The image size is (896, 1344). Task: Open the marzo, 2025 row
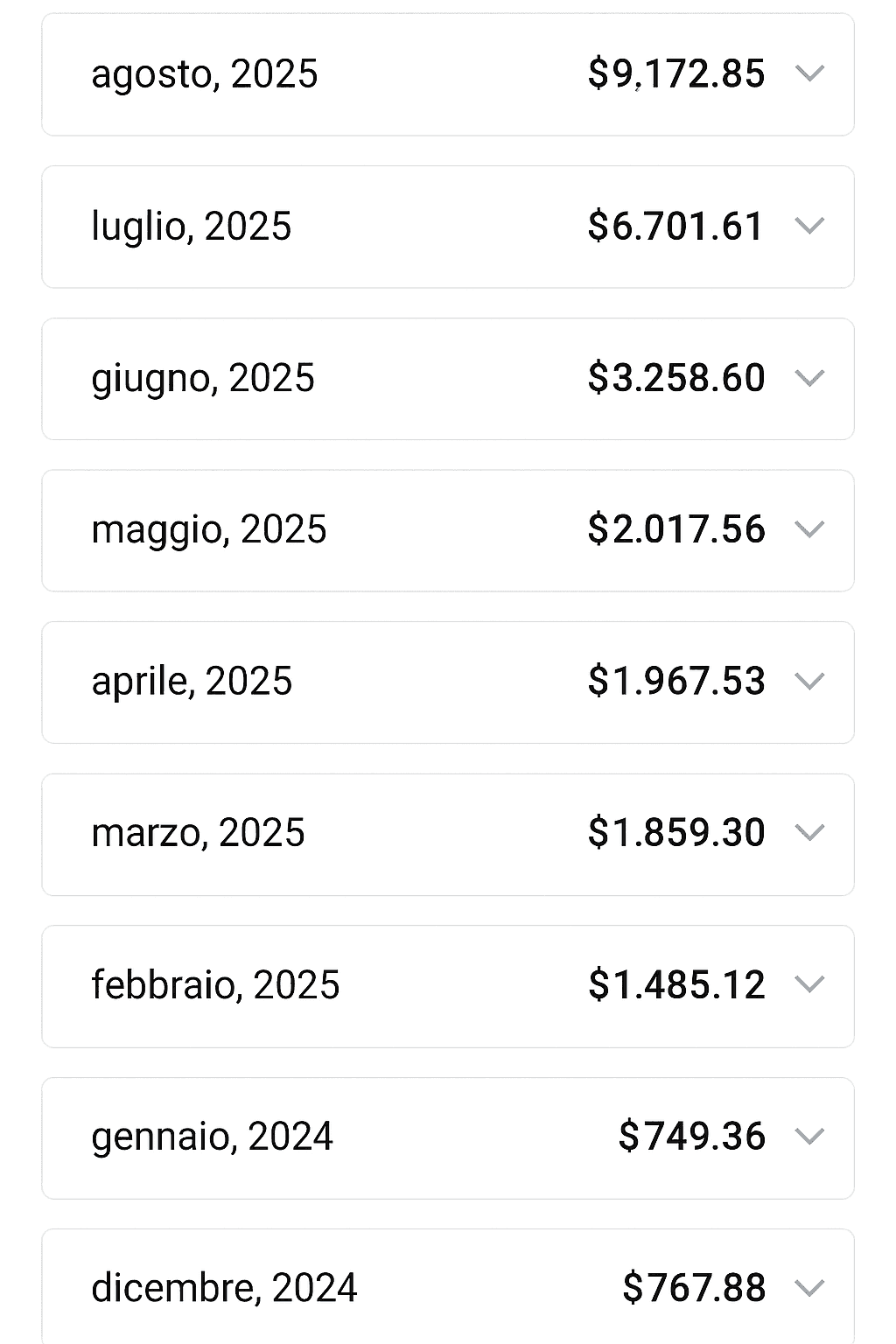(x=809, y=833)
